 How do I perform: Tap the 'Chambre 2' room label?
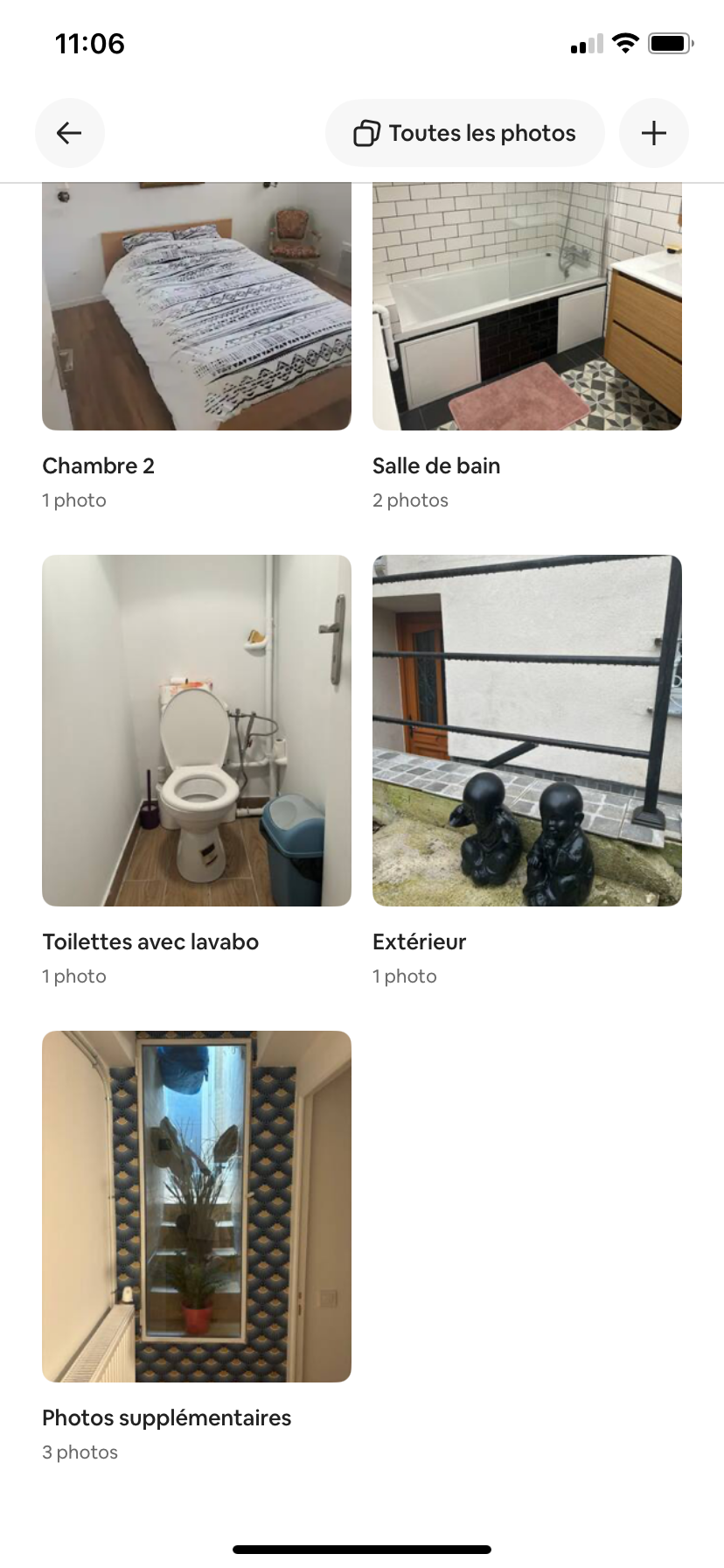coord(98,465)
